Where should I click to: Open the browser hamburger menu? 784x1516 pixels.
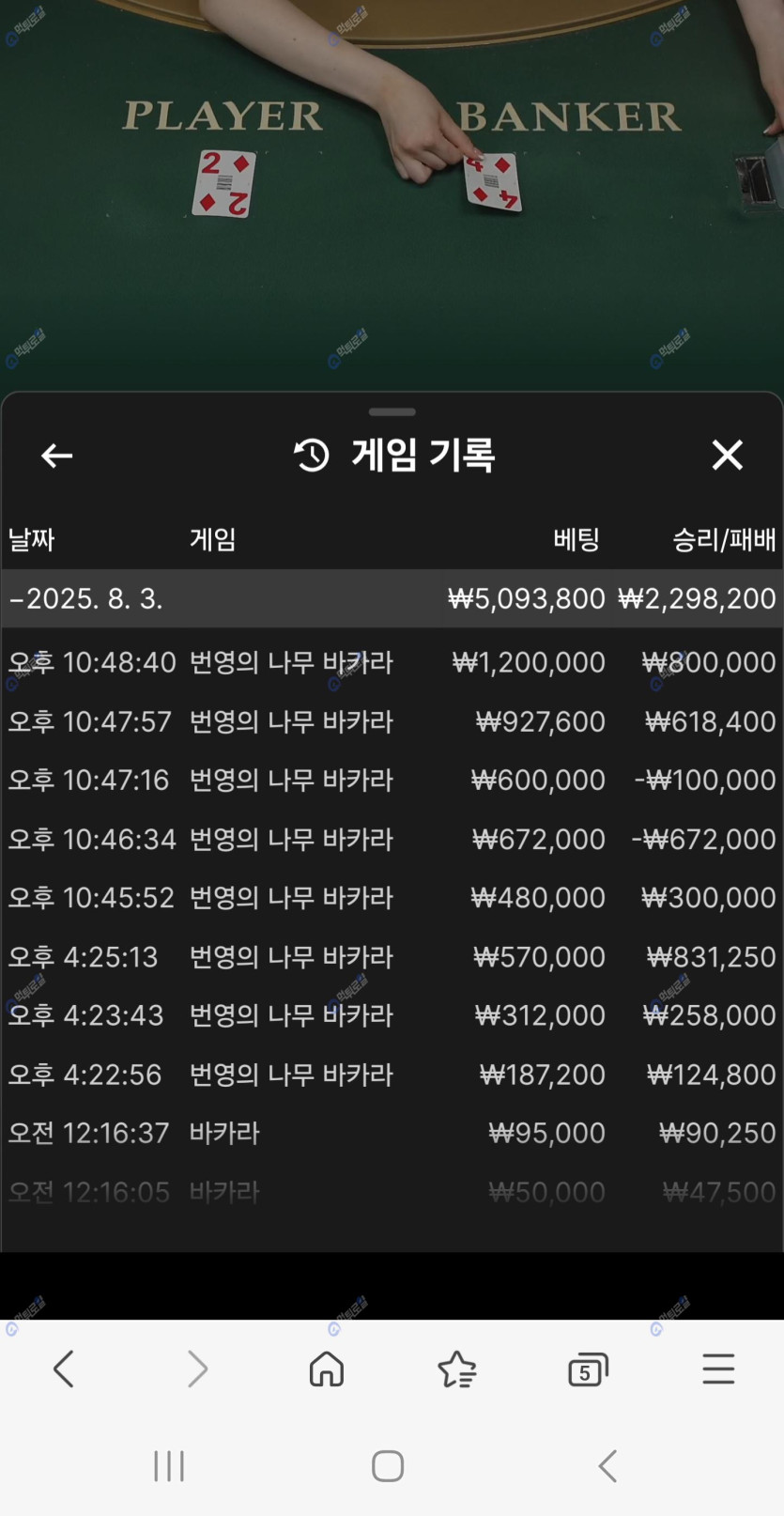718,1369
